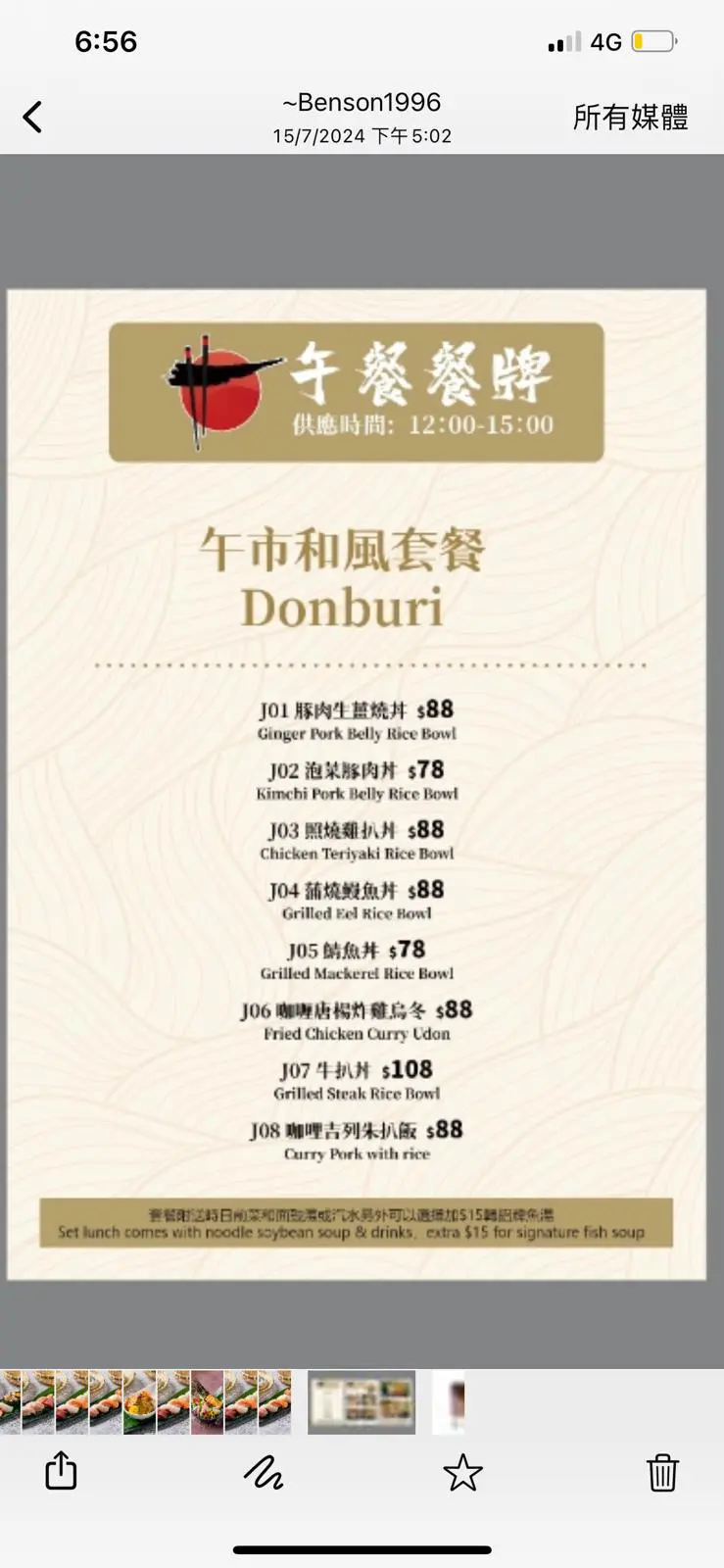Share this image
The height and width of the screenshot is (1568, 724).
pos(61,1471)
